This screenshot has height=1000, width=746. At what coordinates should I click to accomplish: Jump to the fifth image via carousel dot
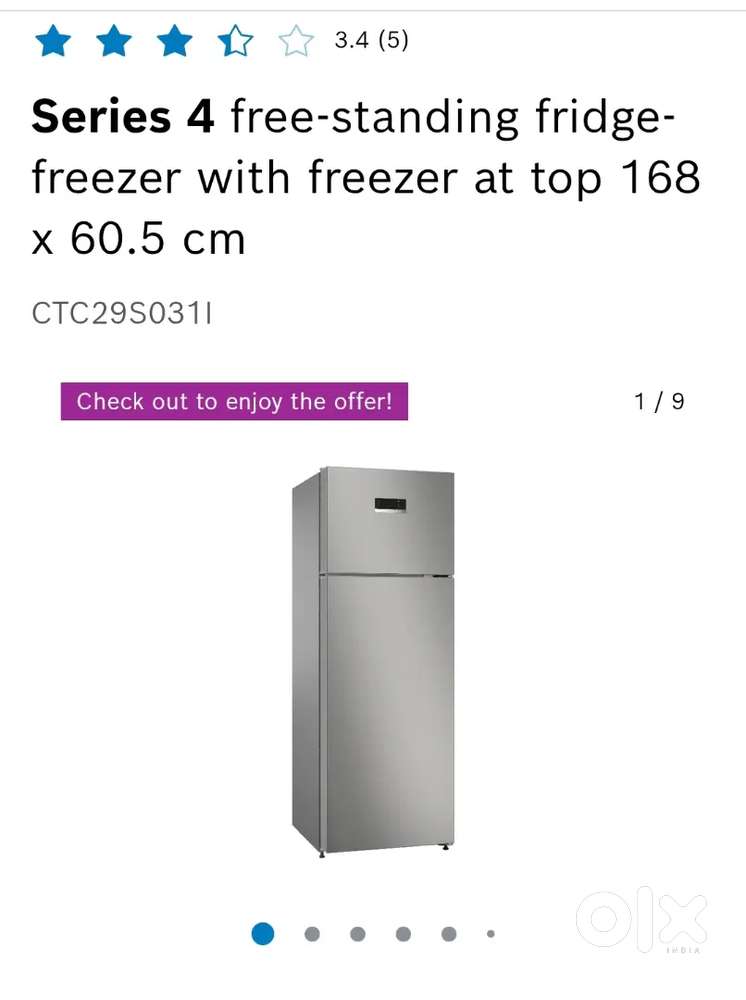(449, 934)
